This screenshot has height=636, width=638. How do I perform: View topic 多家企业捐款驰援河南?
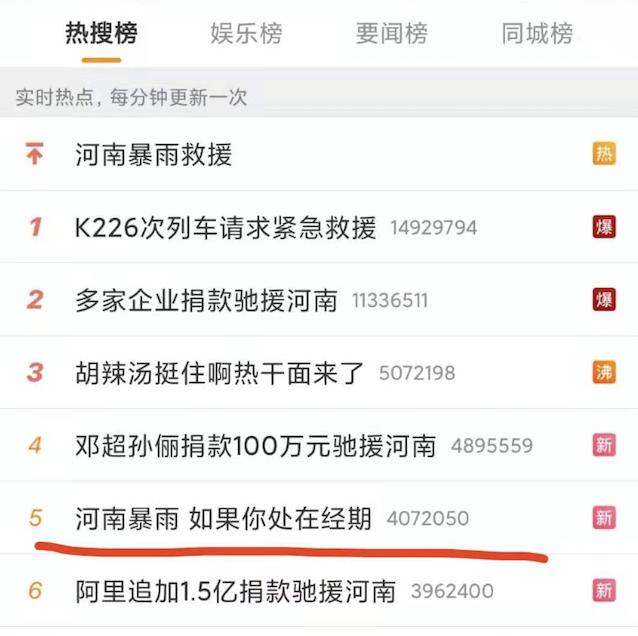207,300
